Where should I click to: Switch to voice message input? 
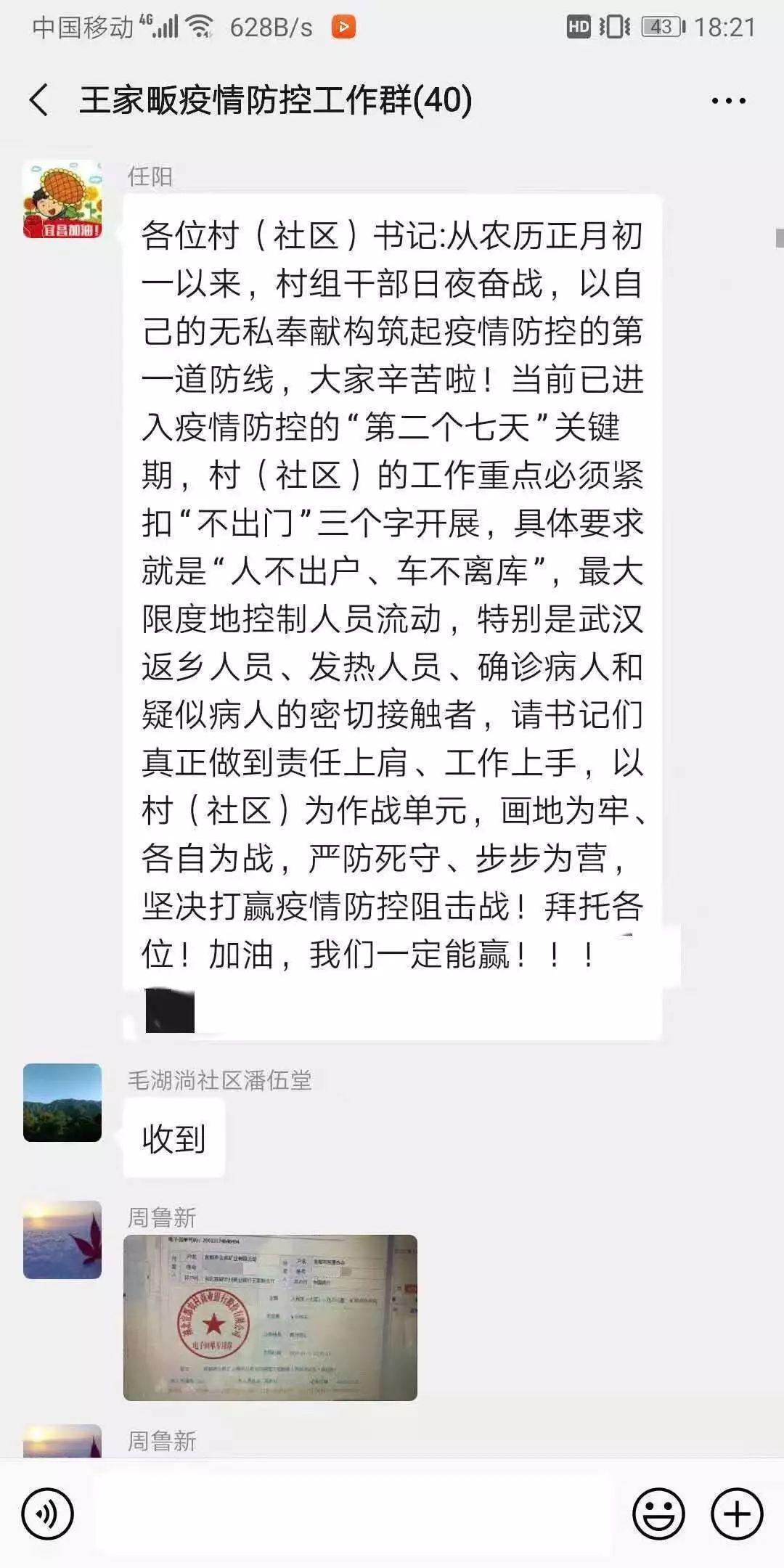pos(48,1514)
